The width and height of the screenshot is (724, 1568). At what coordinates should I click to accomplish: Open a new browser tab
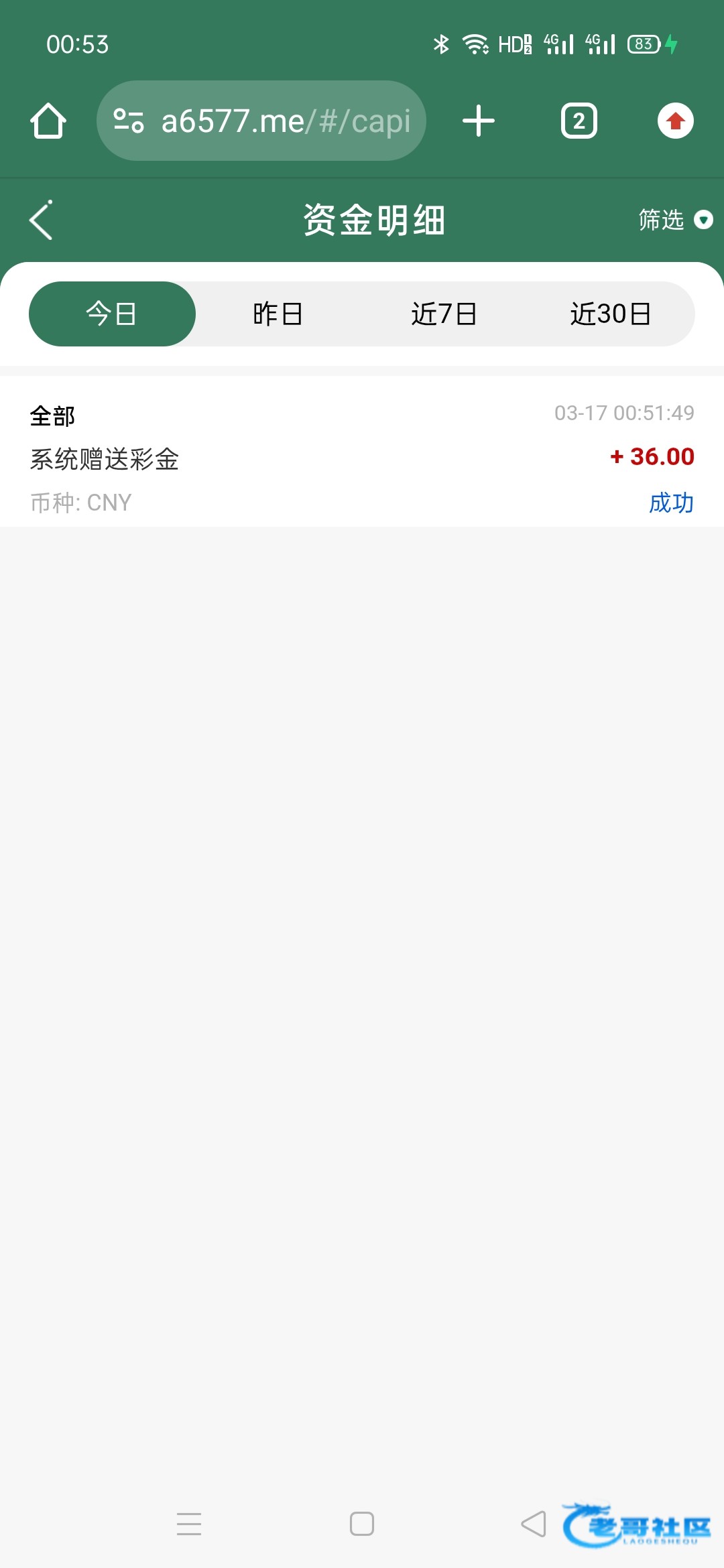point(479,121)
